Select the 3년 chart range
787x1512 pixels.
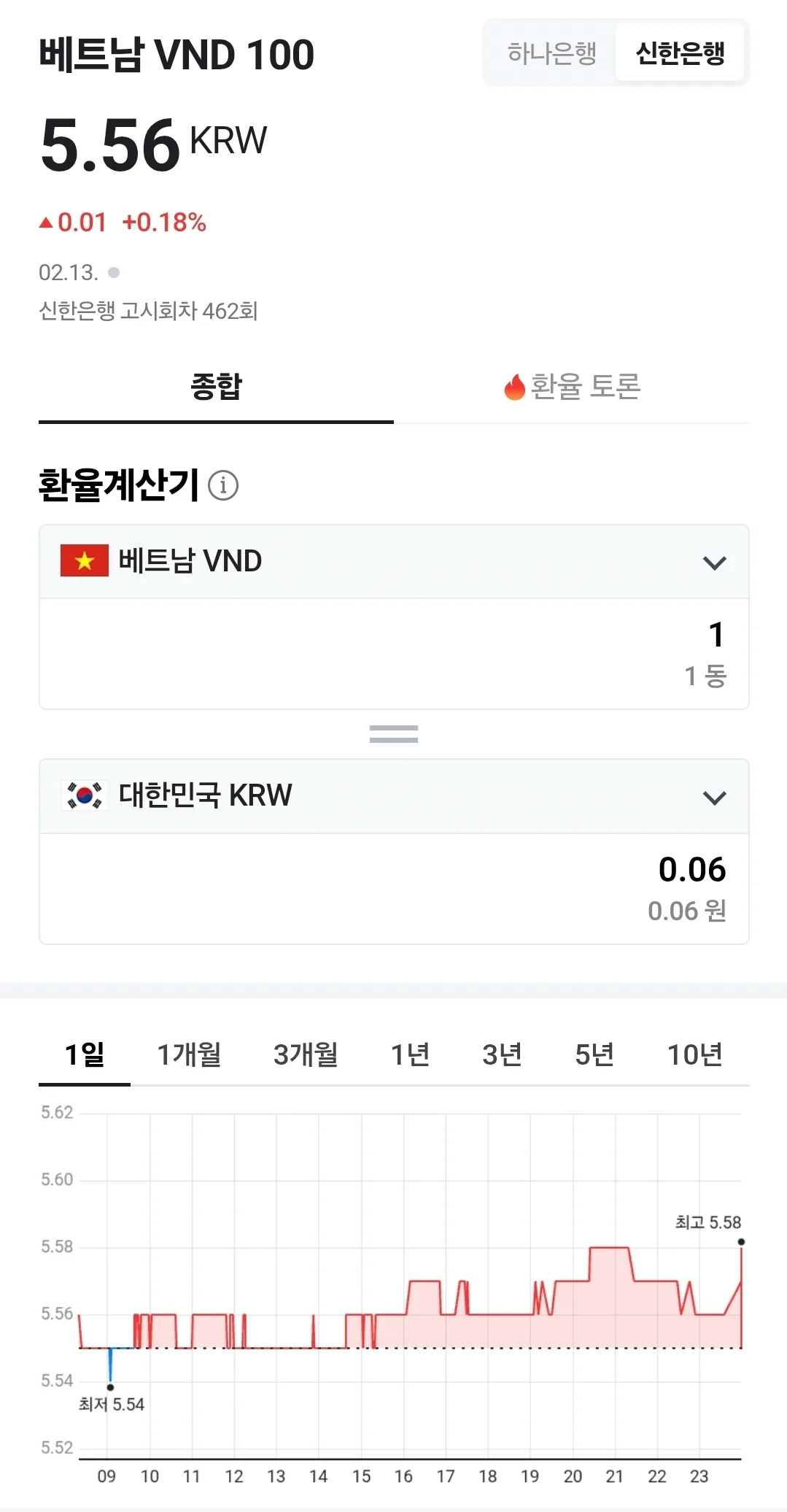(503, 1055)
